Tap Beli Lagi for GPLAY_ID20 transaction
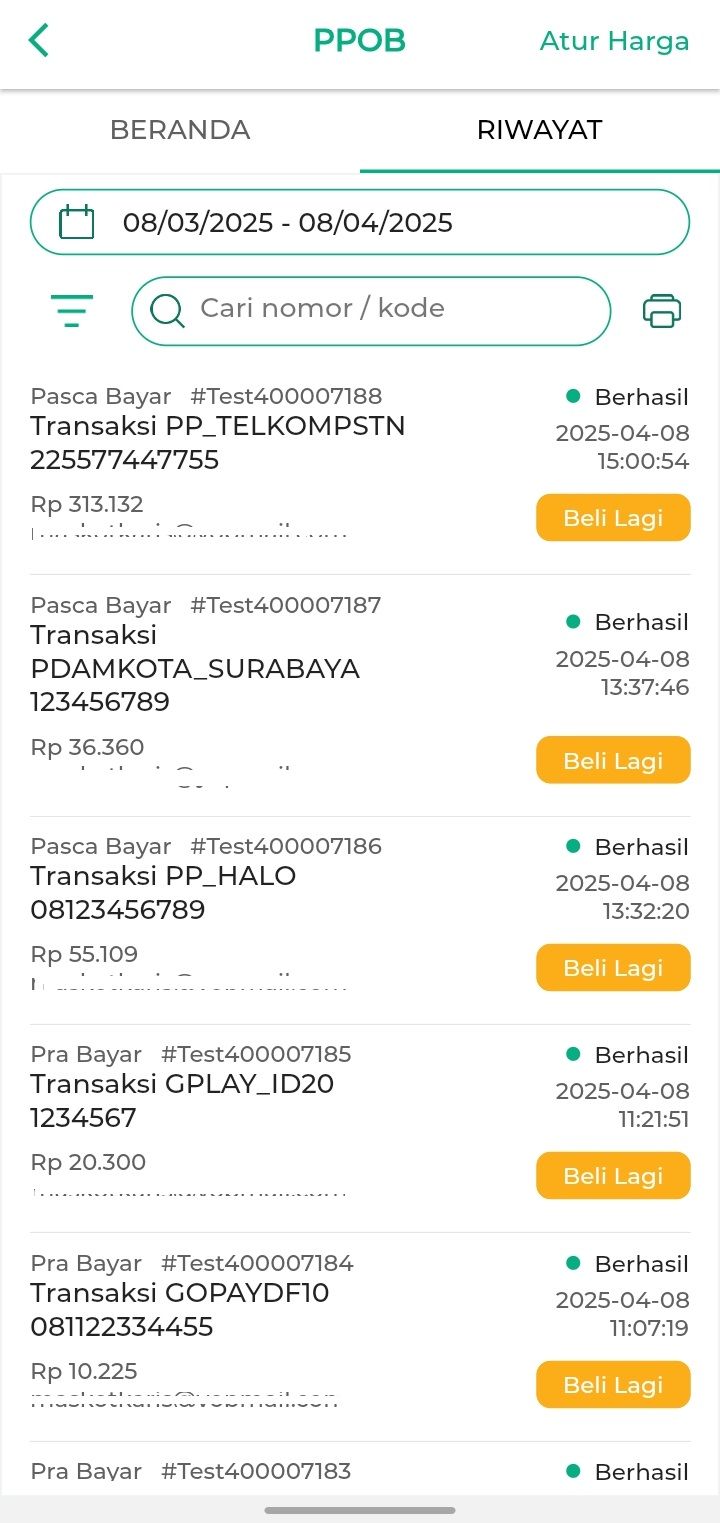Screen dimensions: 720x1523 pos(613,1176)
